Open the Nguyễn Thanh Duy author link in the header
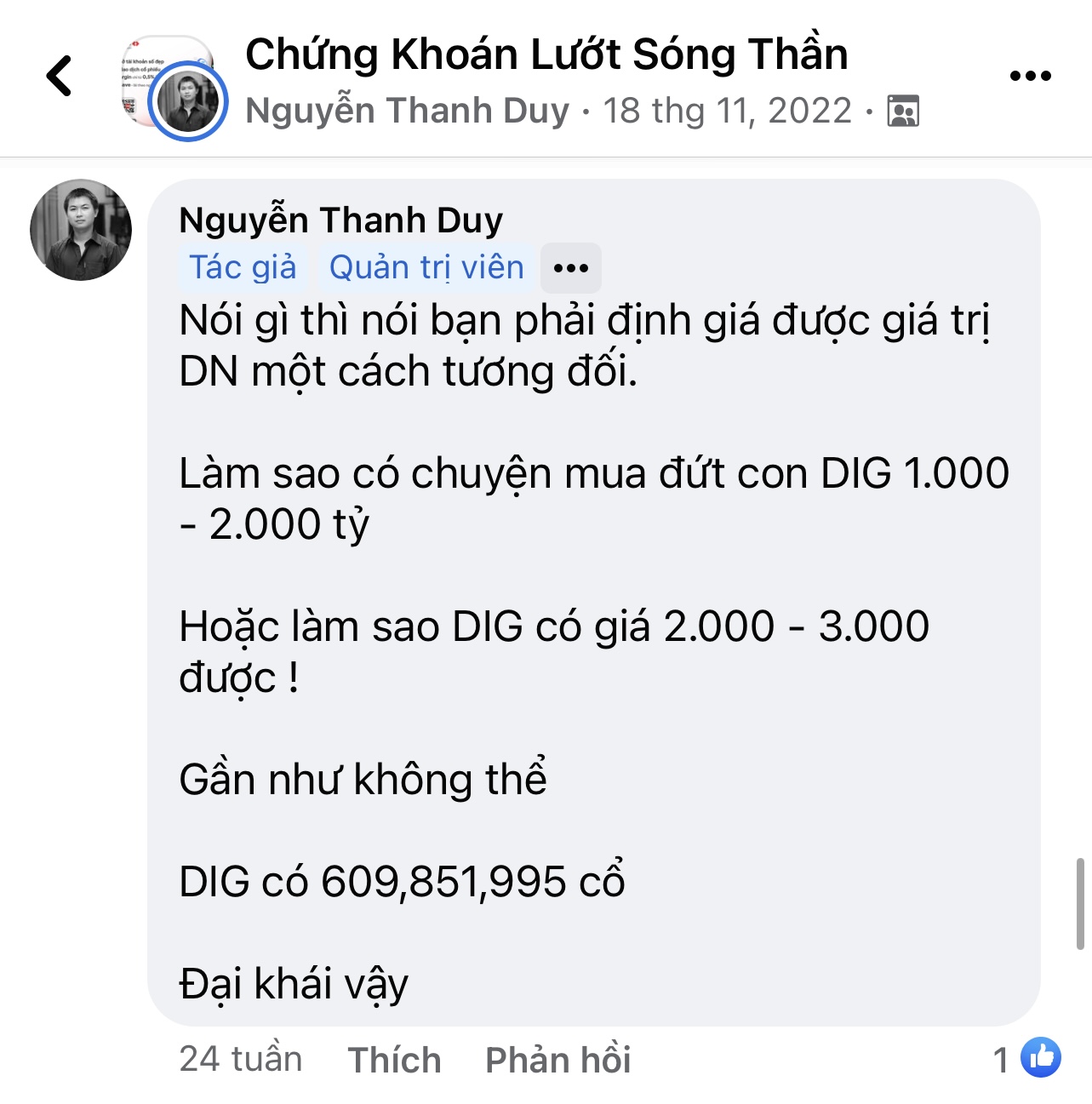The height and width of the screenshot is (1104, 1092). (407, 111)
